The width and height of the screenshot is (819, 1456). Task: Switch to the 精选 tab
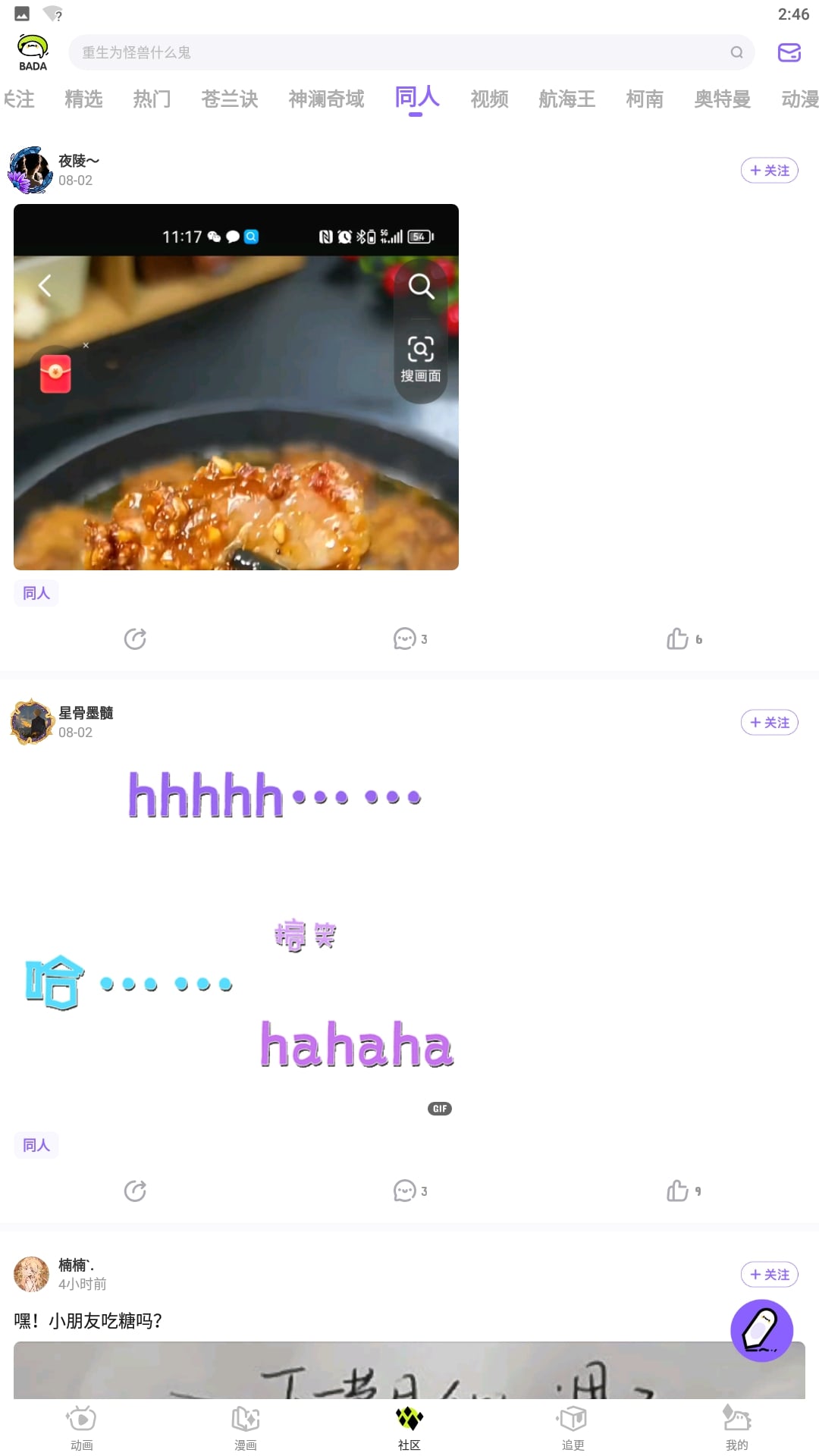(x=83, y=99)
